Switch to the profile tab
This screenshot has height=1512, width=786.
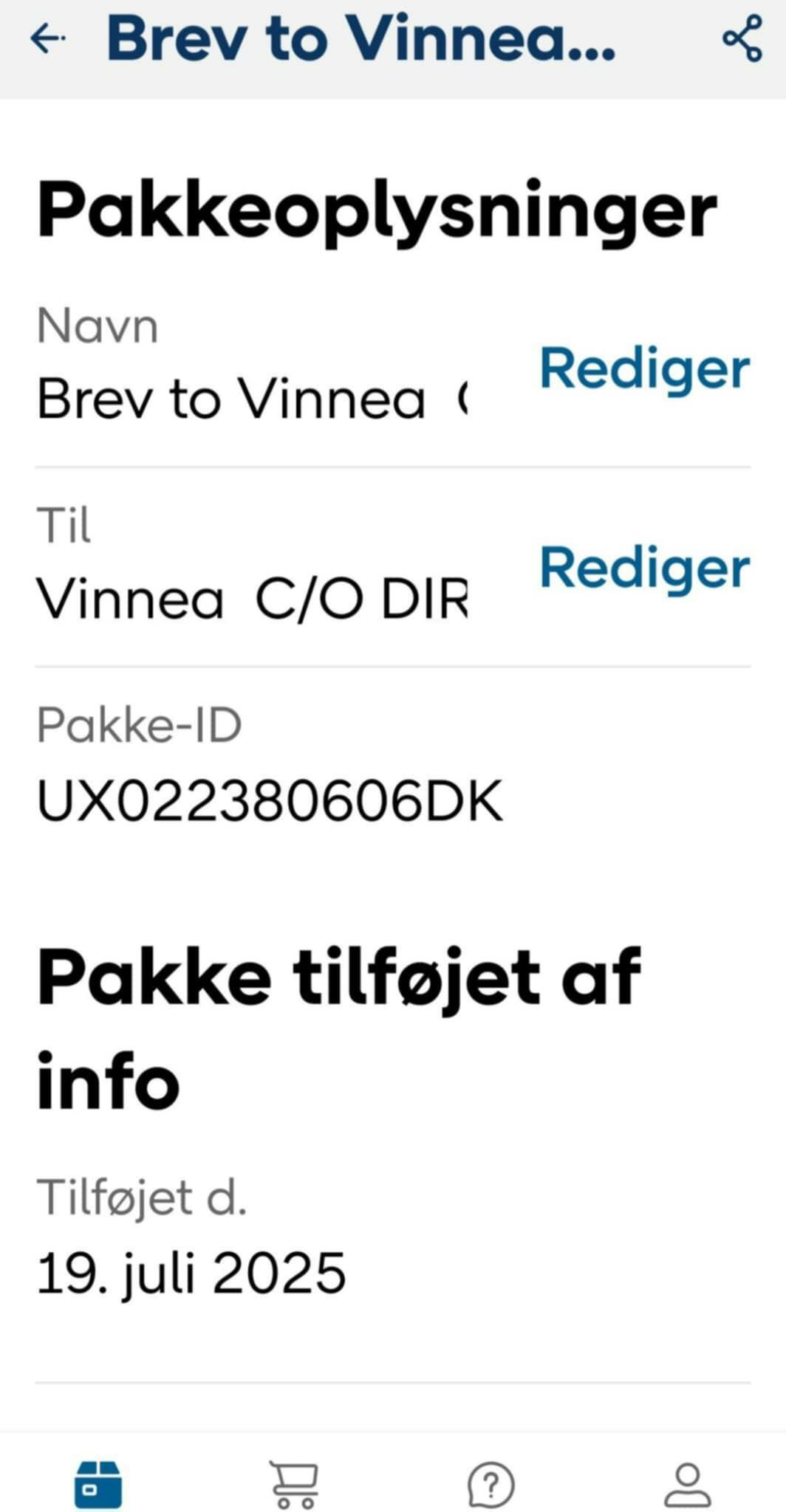(688, 1484)
